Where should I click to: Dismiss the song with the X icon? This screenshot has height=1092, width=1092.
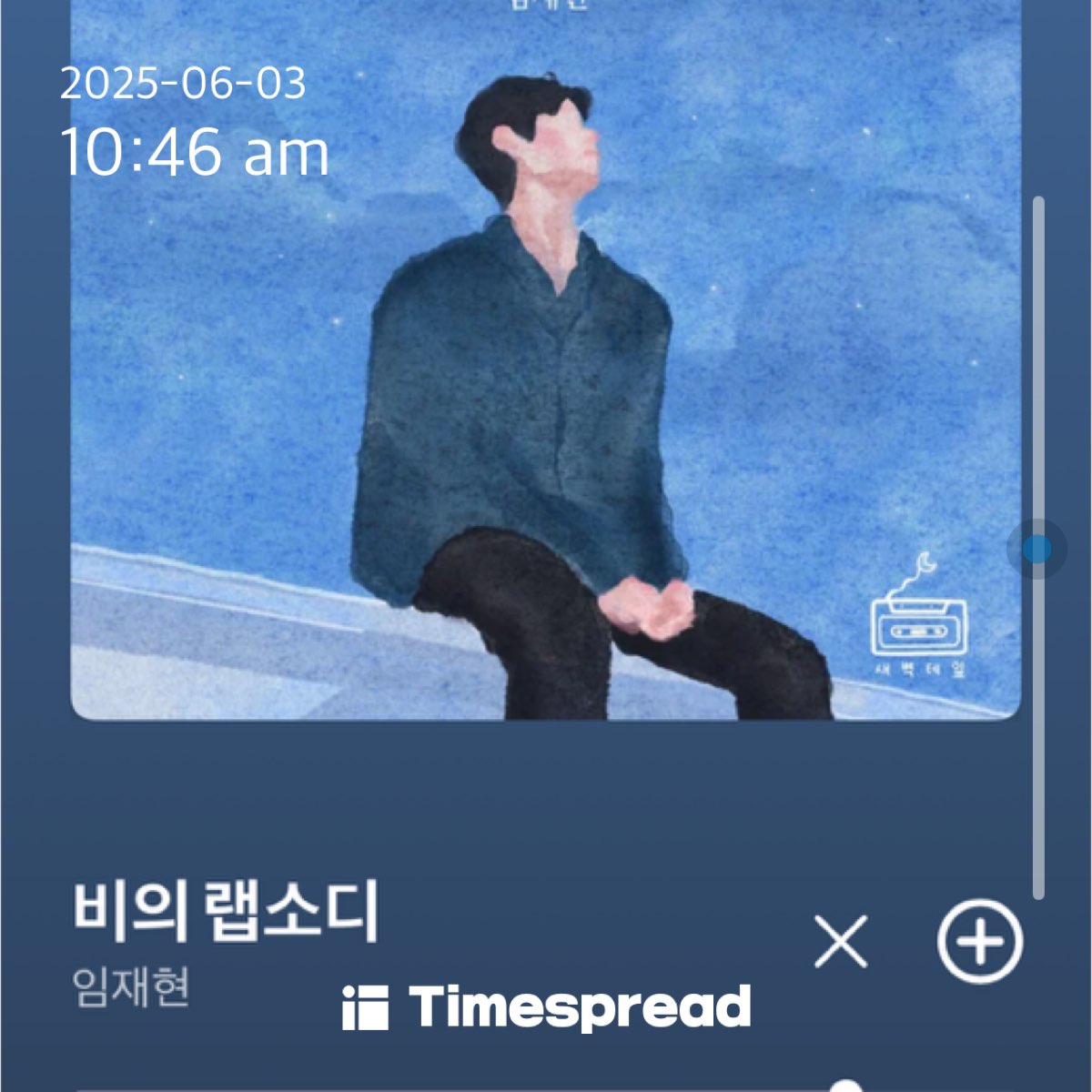[x=841, y=942]
